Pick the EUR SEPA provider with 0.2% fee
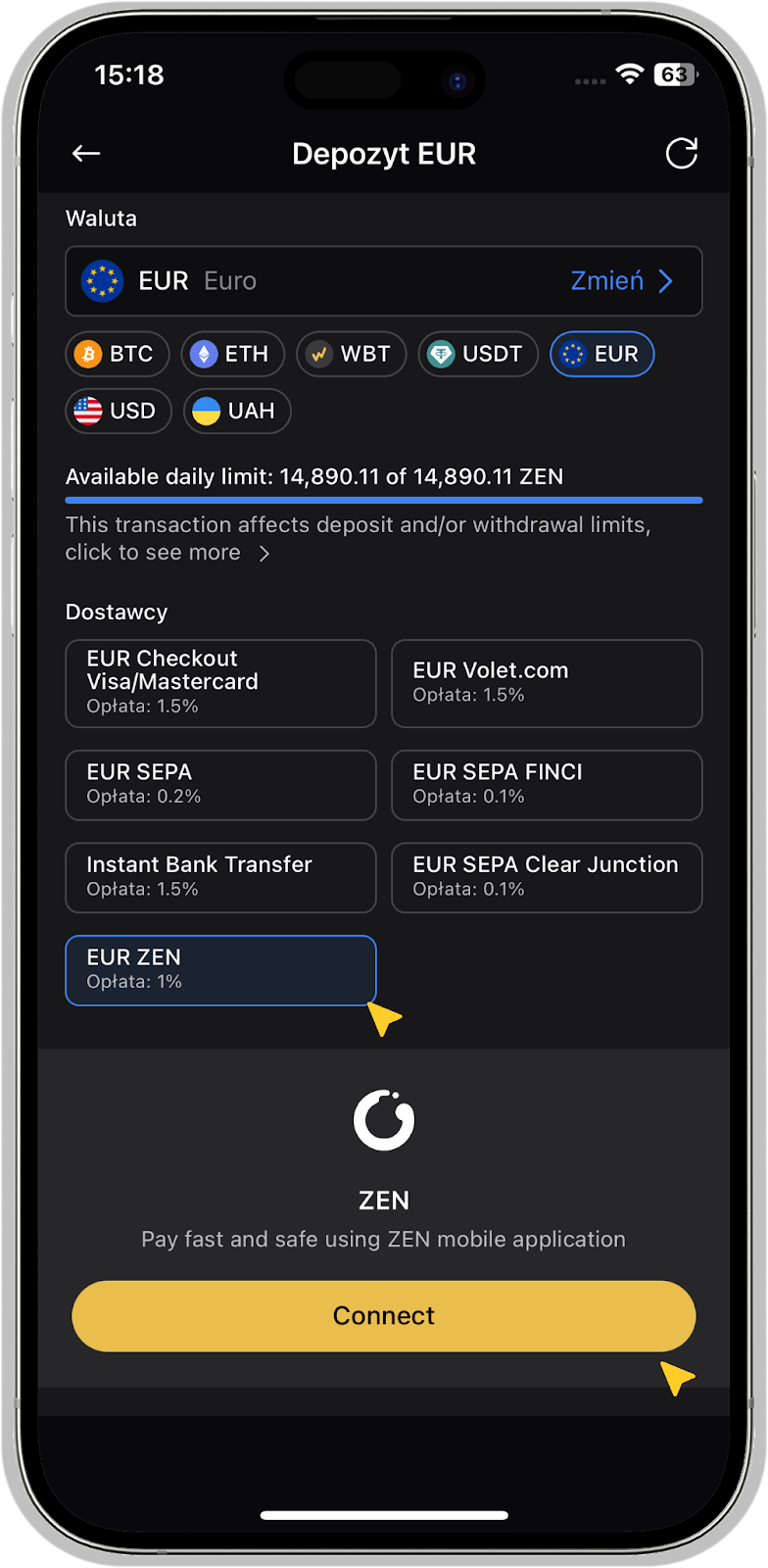768x1568 pixels. [220, 784]
